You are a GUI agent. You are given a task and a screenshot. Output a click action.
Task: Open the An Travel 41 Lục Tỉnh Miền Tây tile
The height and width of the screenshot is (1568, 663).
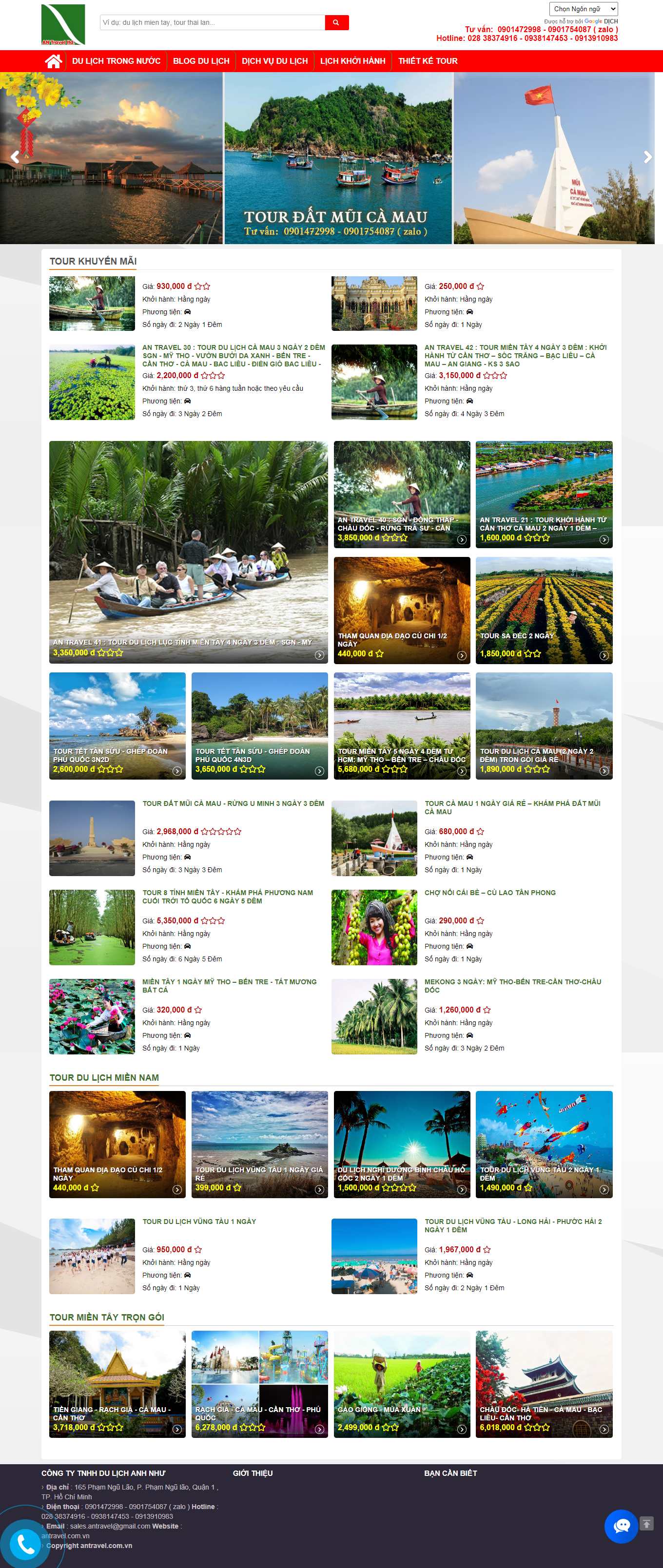click(x=188, y=552)
